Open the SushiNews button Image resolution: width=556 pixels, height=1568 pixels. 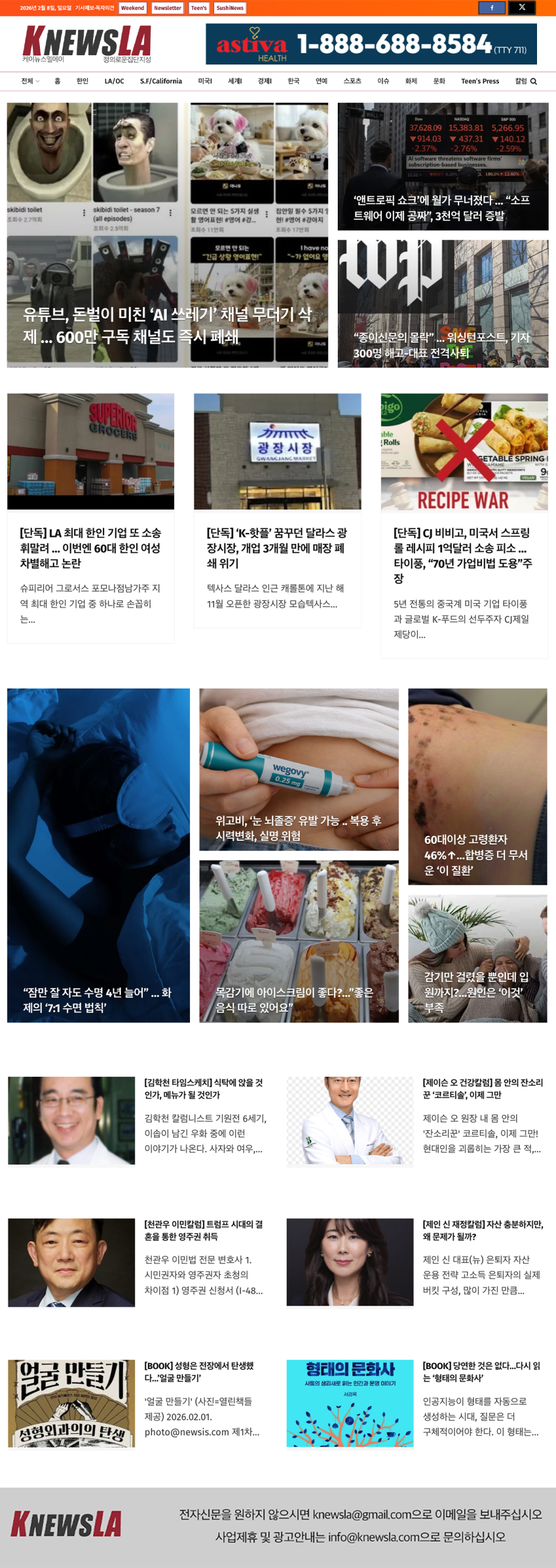coord(230,8)
